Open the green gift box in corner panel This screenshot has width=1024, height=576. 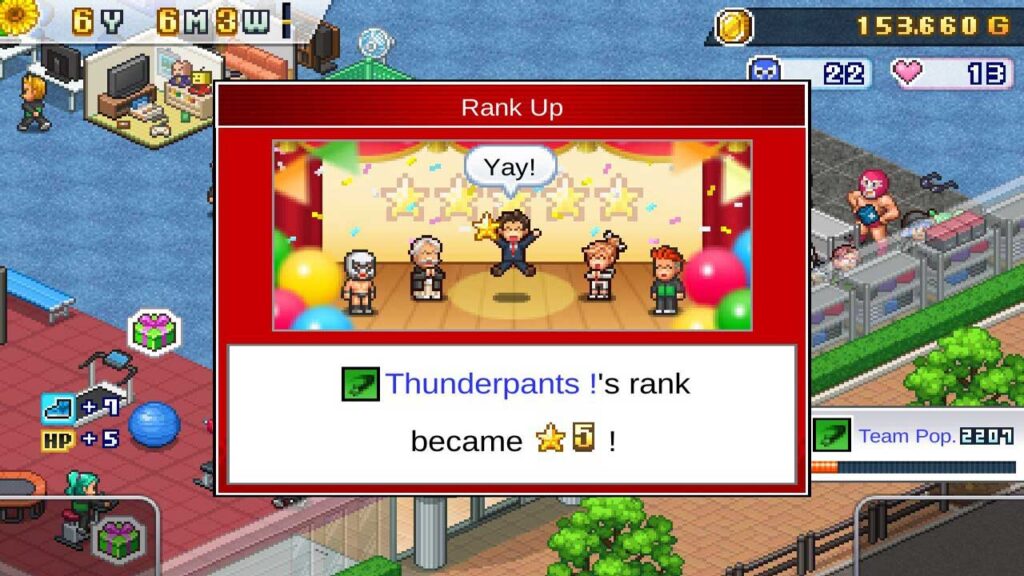119,539
